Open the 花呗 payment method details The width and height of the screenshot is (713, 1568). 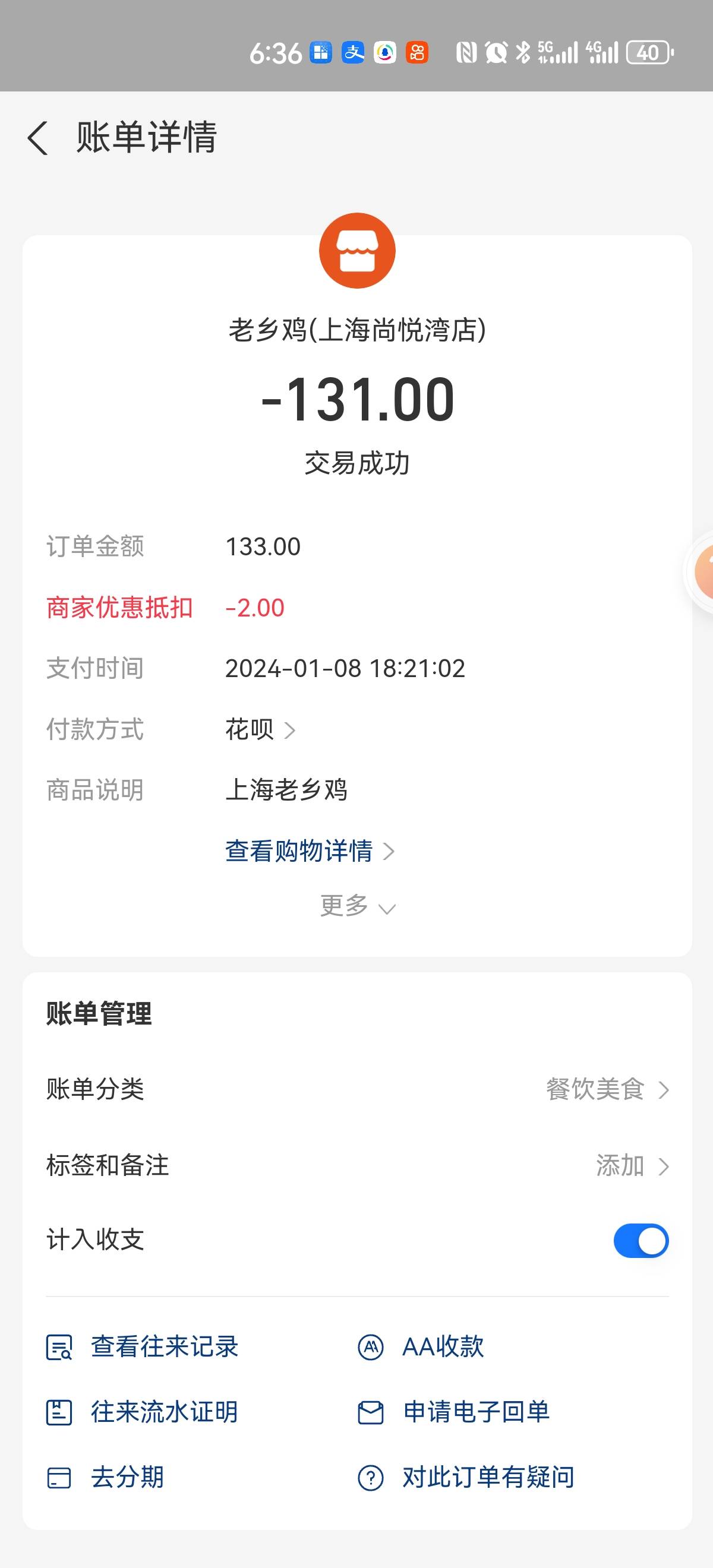click(261, 729)
